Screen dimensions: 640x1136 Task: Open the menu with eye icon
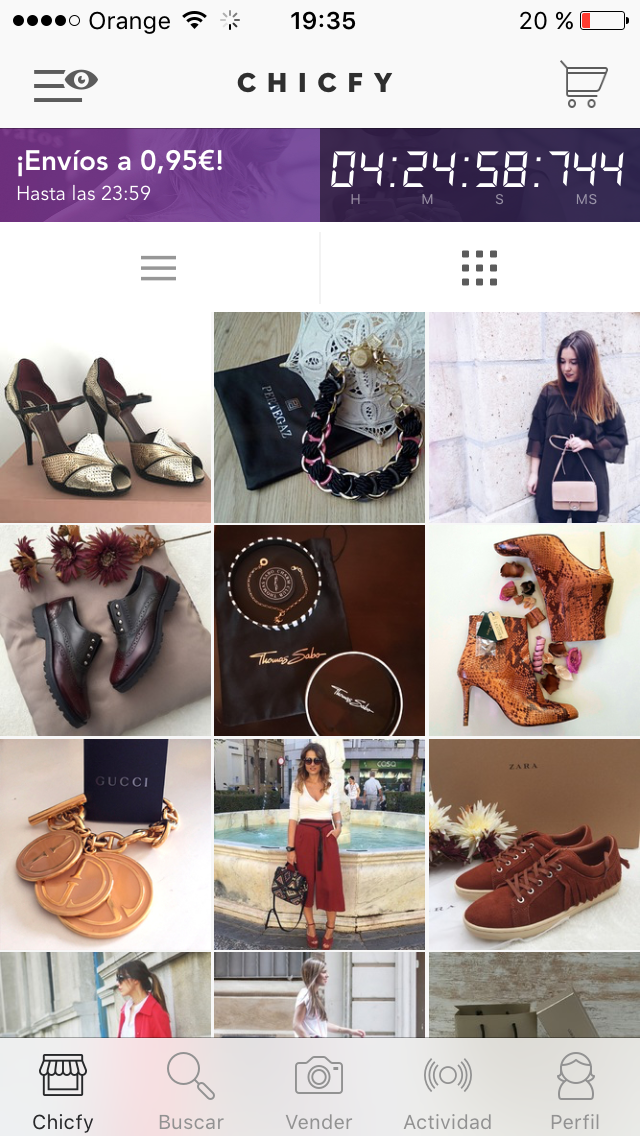(x=65, y=84)
